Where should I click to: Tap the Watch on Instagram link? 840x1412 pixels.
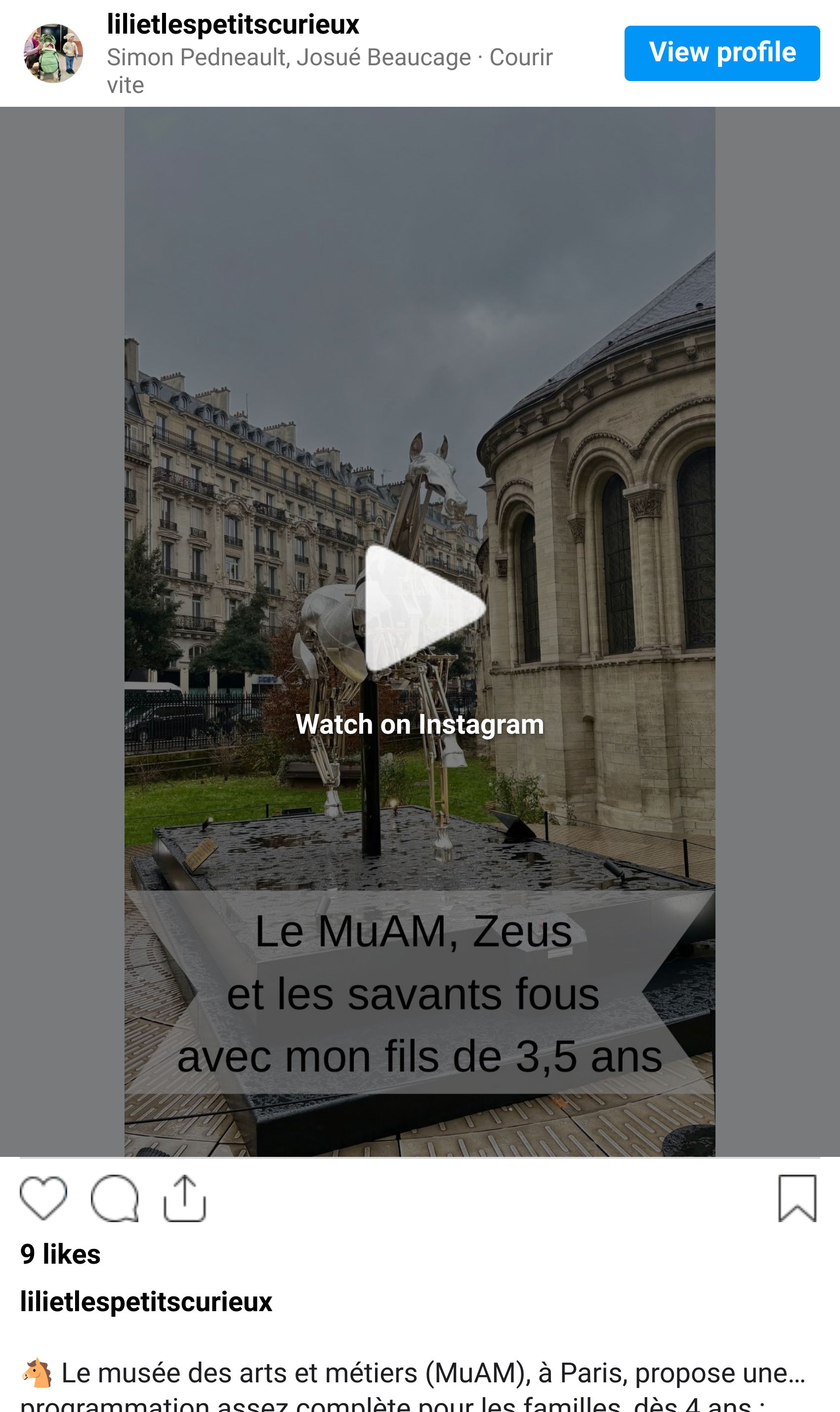[x=420, y=724]
